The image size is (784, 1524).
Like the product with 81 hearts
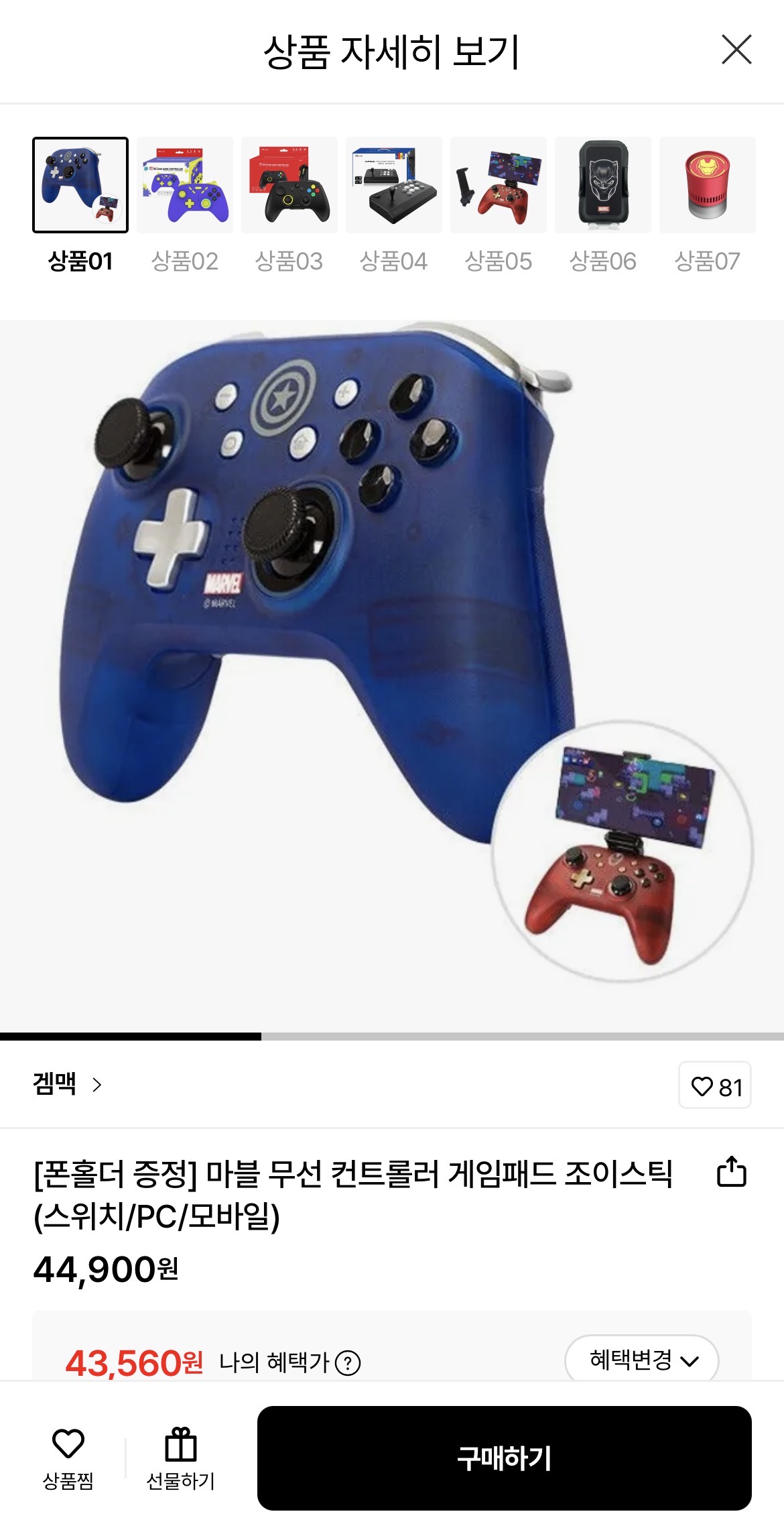pyautogui.click(x=715, y=1086)
